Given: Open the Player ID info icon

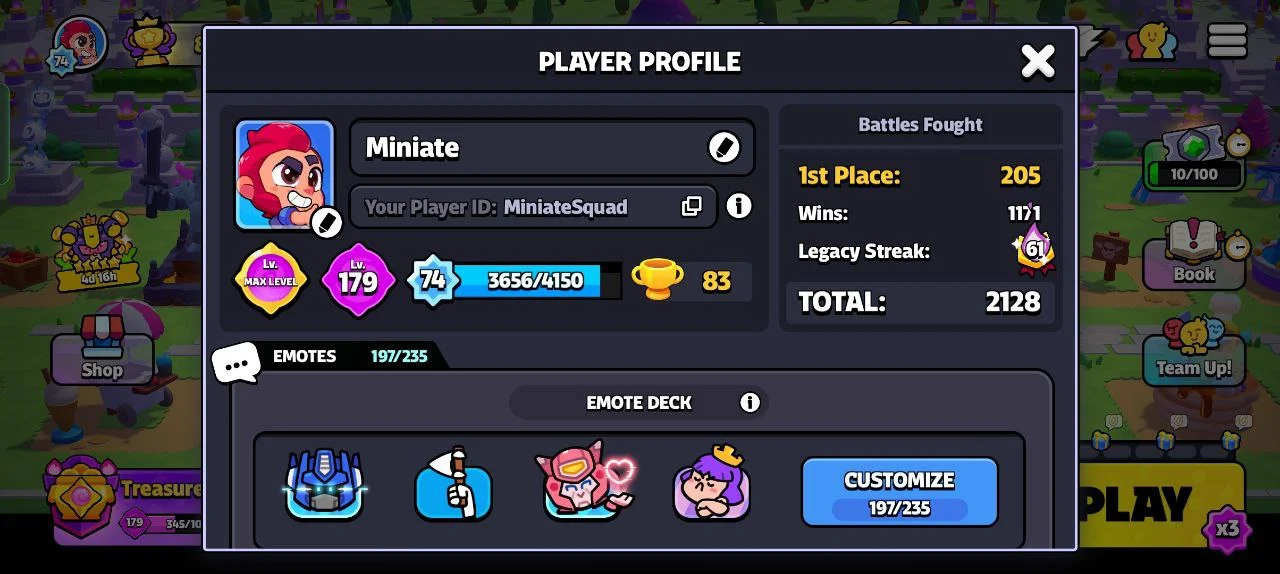Looking at the screenshot, I should [738, 206].
